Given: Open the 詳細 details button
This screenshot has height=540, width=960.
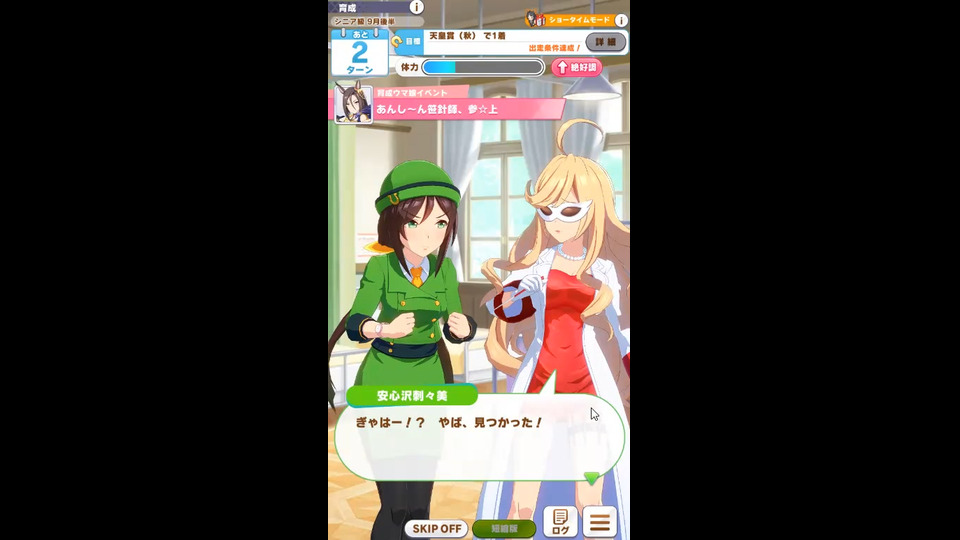Looking at the screenshot, I should click(x=605, y=42).
